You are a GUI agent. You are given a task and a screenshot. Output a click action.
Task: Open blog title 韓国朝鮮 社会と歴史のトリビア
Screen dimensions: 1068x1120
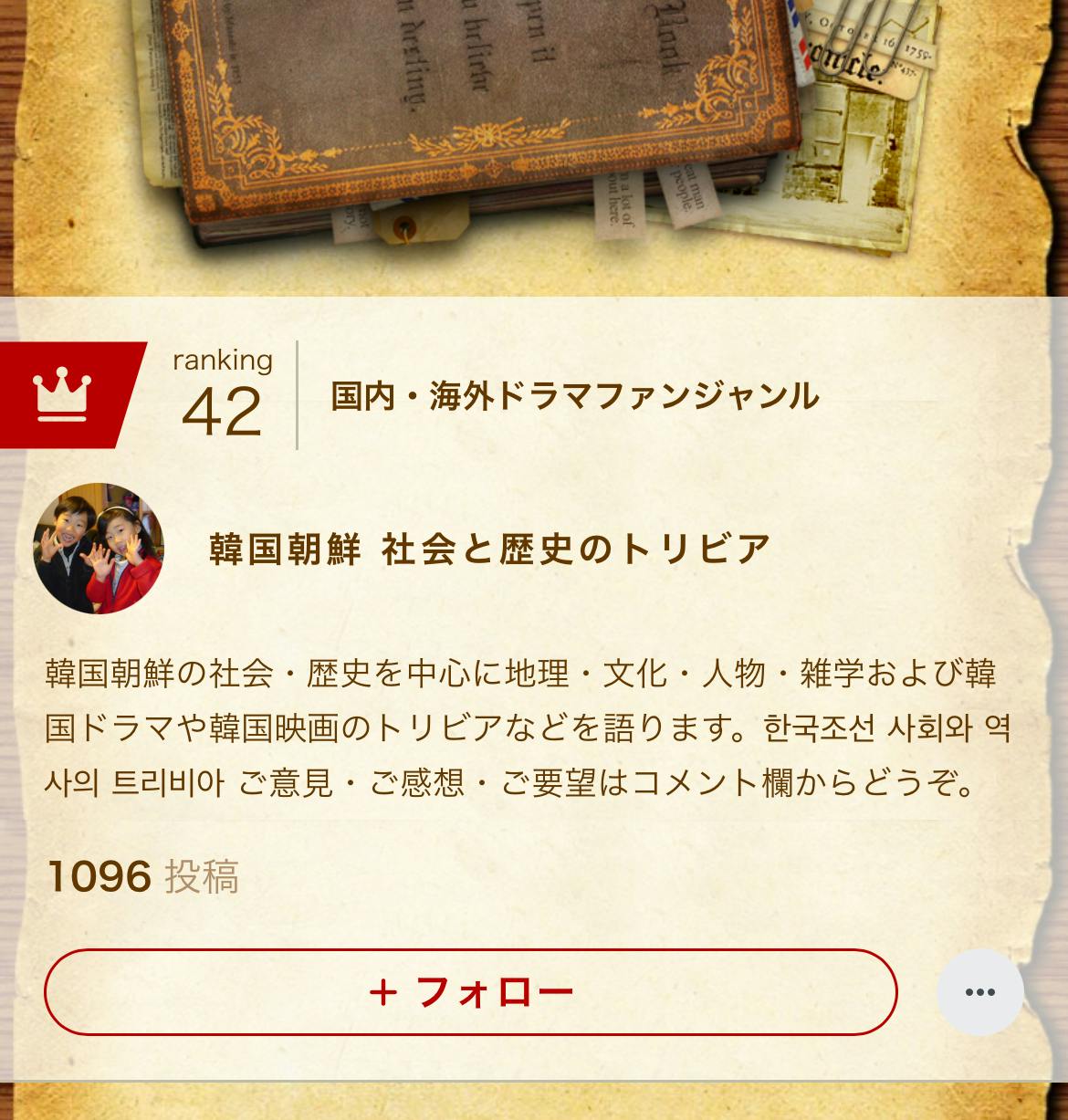(491, 549)
